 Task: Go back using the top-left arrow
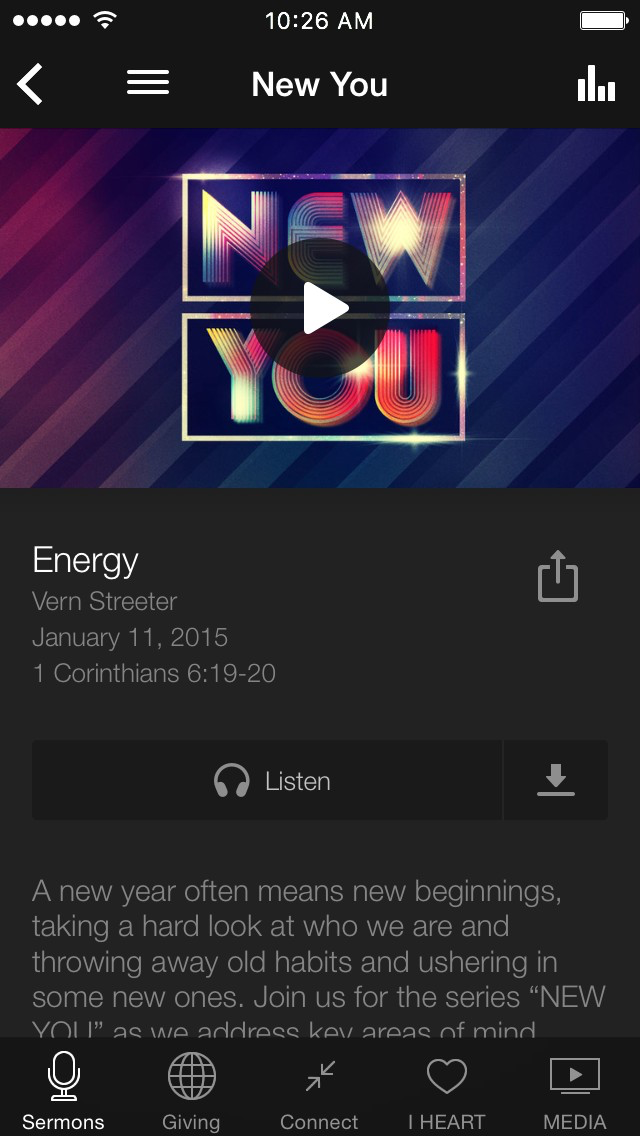click(x=31, y=84)
